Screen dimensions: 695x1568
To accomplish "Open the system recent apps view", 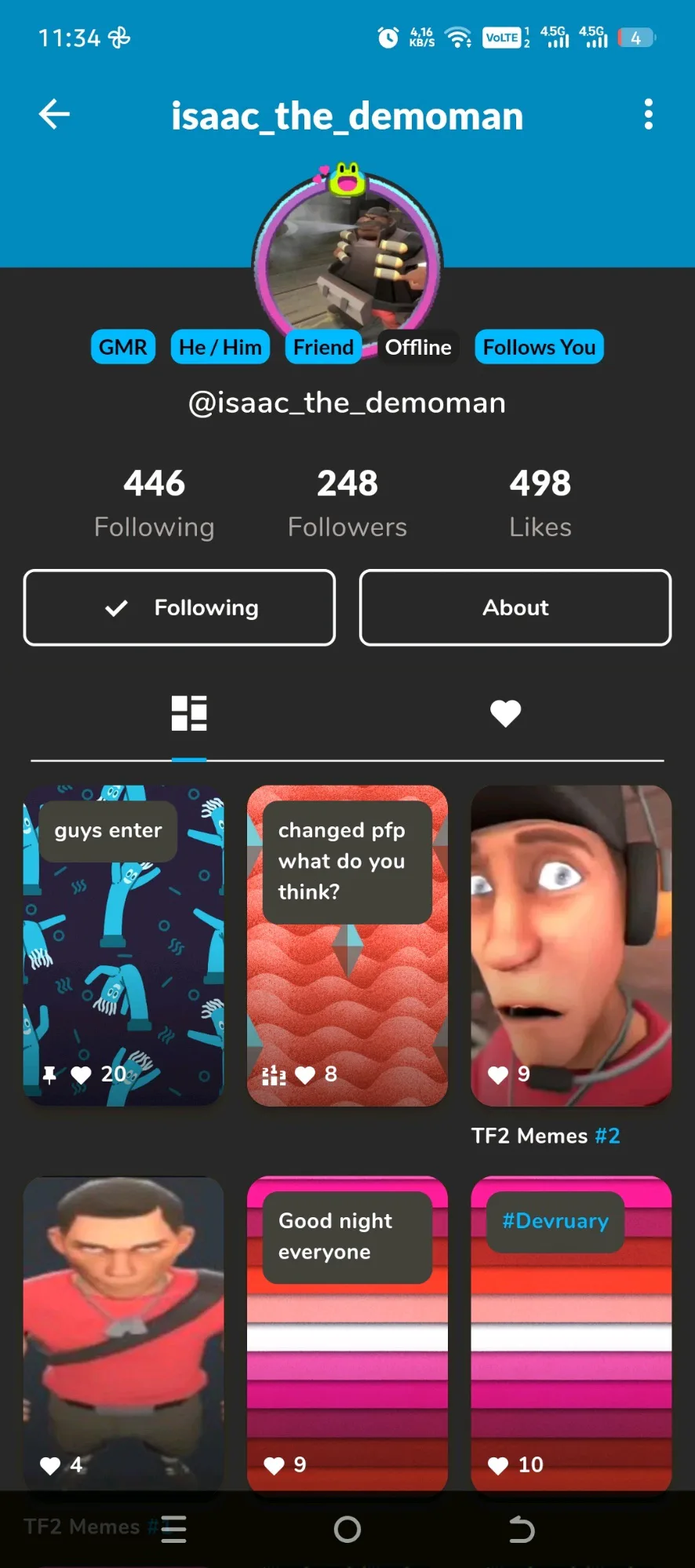I will pos(173,1529).
